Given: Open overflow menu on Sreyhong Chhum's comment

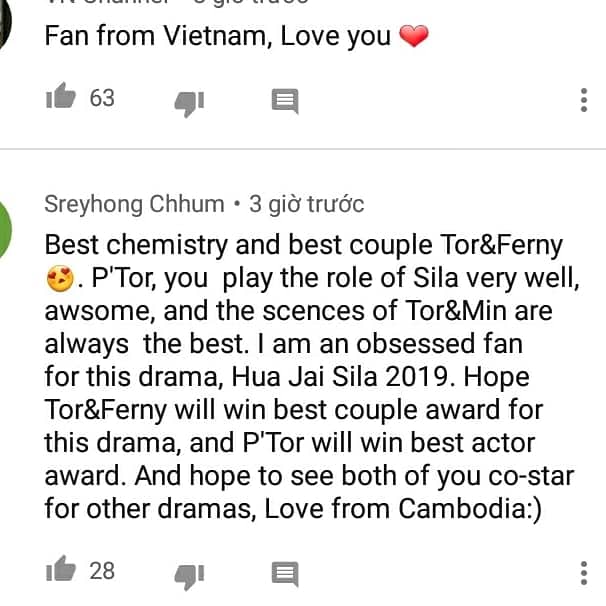Looking at the screenshot, I should 584,572.
